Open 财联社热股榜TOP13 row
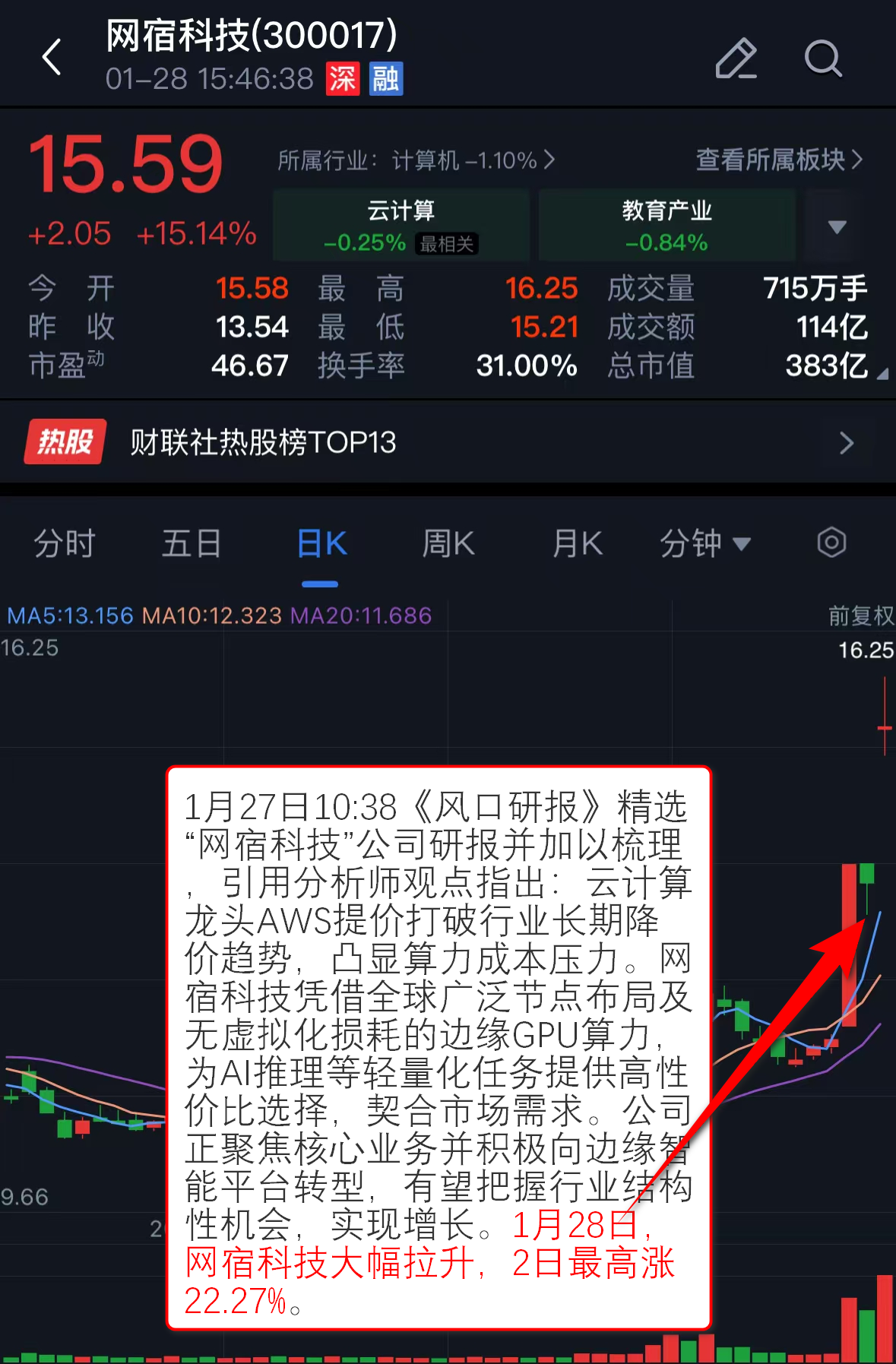Viewport: 896px width, 1364px height. (x=448, y=442)
